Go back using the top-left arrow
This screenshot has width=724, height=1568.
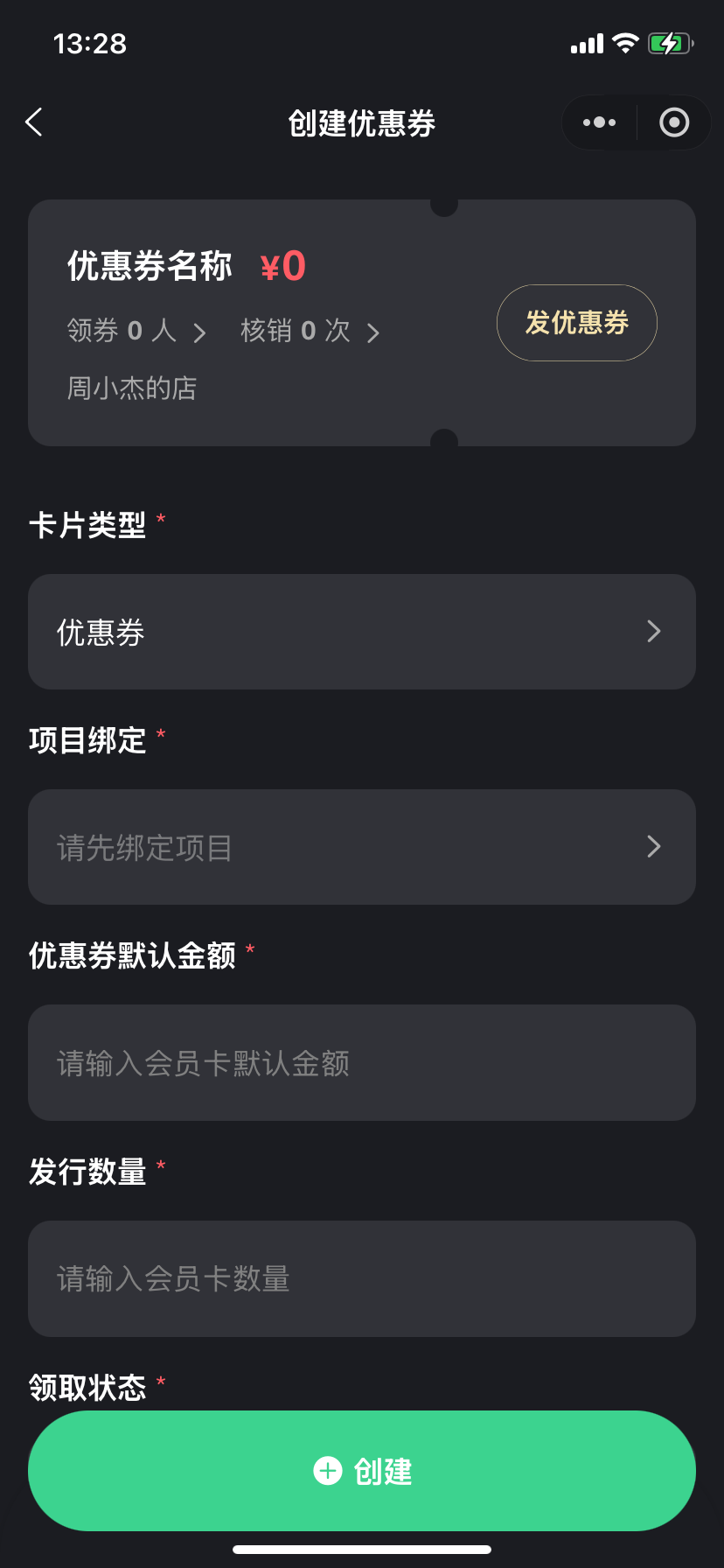[34, 122]
